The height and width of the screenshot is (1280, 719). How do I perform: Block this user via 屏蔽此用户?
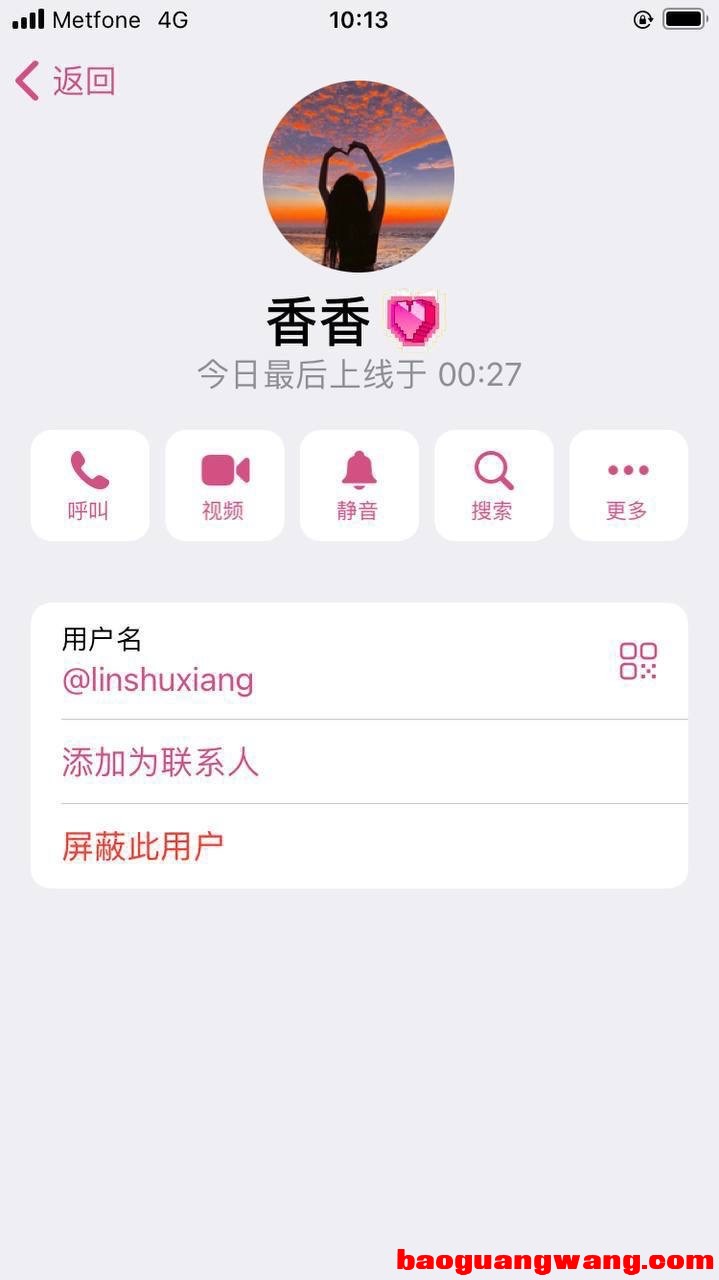[143, 847]
